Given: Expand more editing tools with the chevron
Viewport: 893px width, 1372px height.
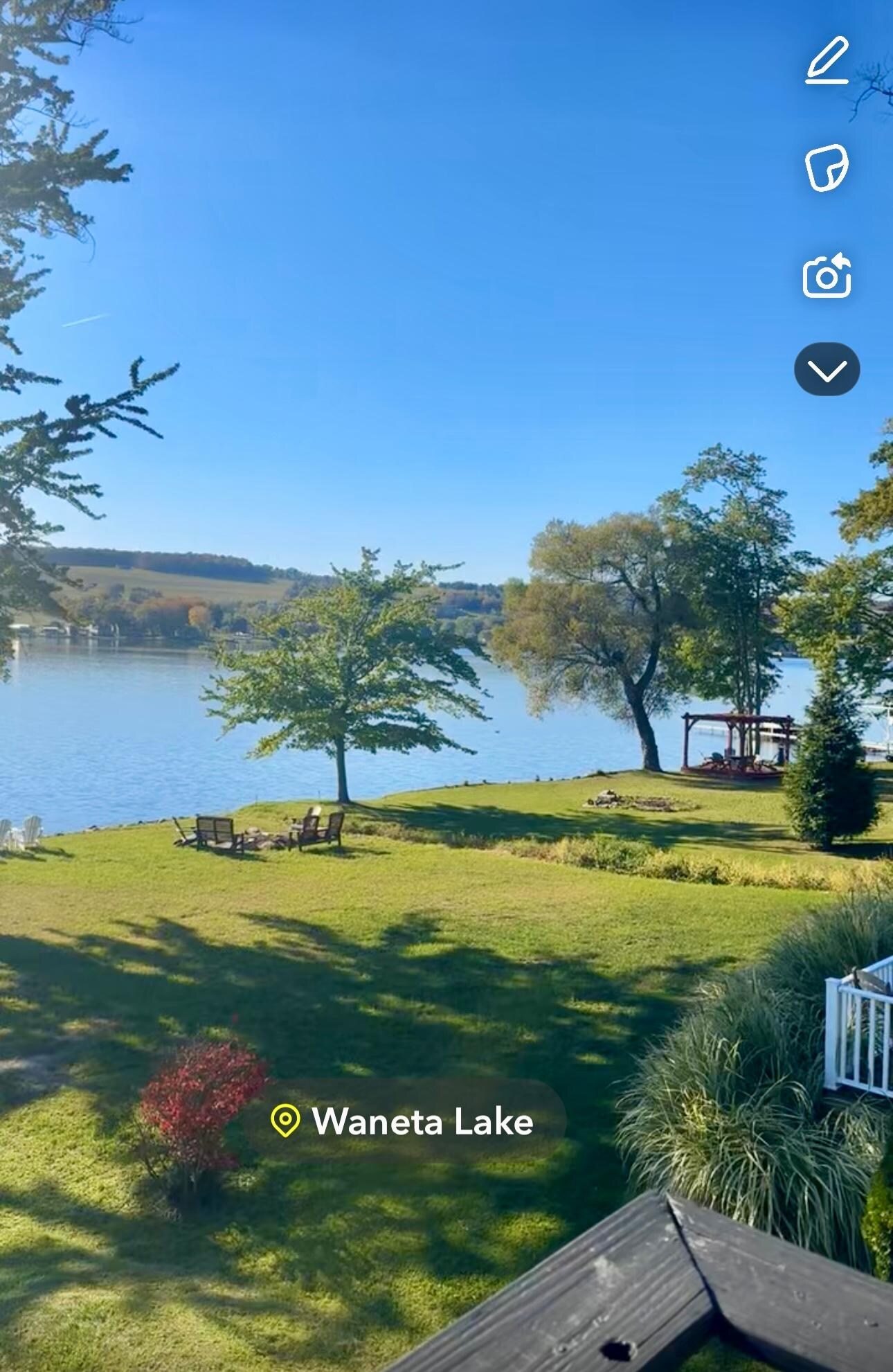Looking at the screenshot, I should pos(827,370).
